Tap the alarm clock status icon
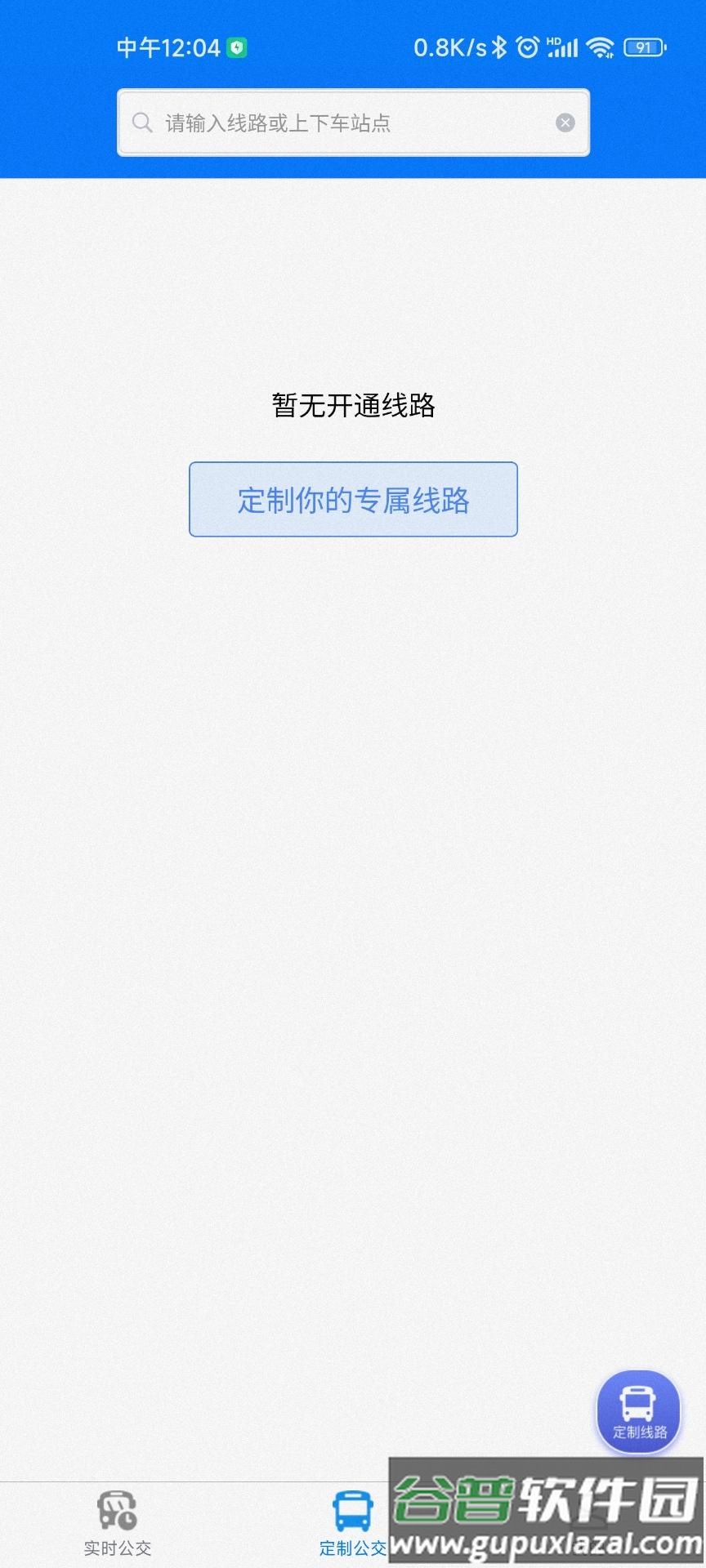Viewport: 706px width, 1568px height. click(527, 48)
